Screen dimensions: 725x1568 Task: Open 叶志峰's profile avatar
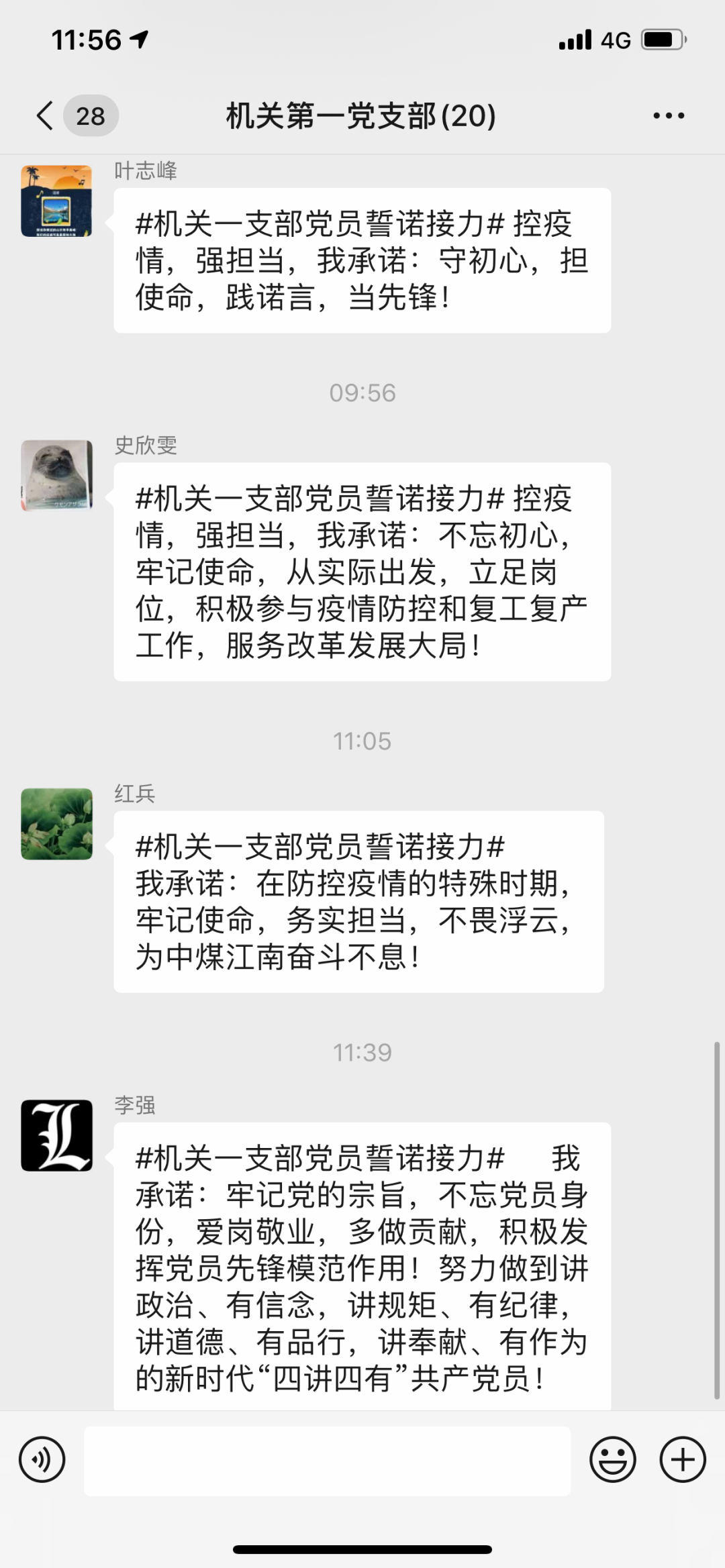tap(56, 201)
